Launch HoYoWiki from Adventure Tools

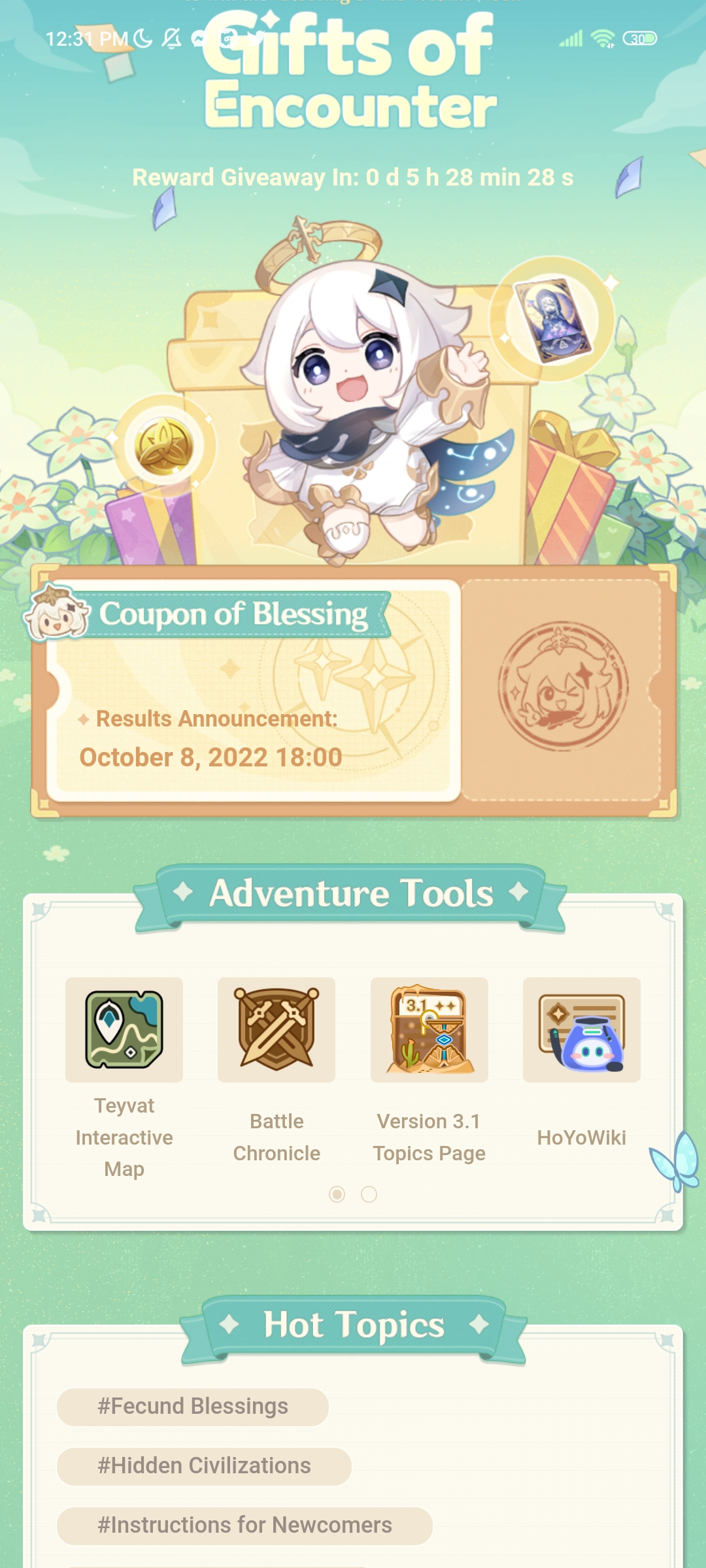pyautogui.click(x=581, y=1030)
